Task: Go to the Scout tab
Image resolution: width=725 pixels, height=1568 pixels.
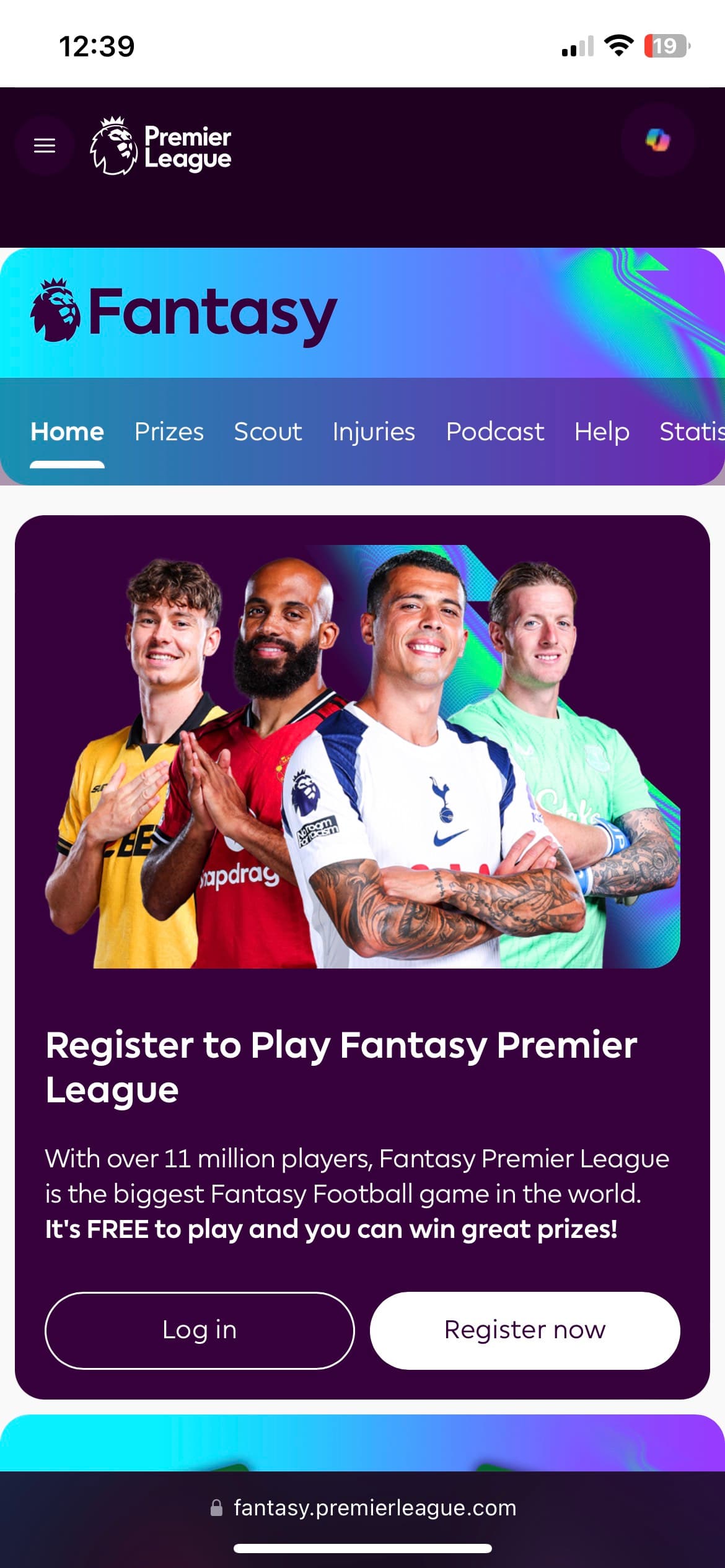Action: click(x=268, y=432)
